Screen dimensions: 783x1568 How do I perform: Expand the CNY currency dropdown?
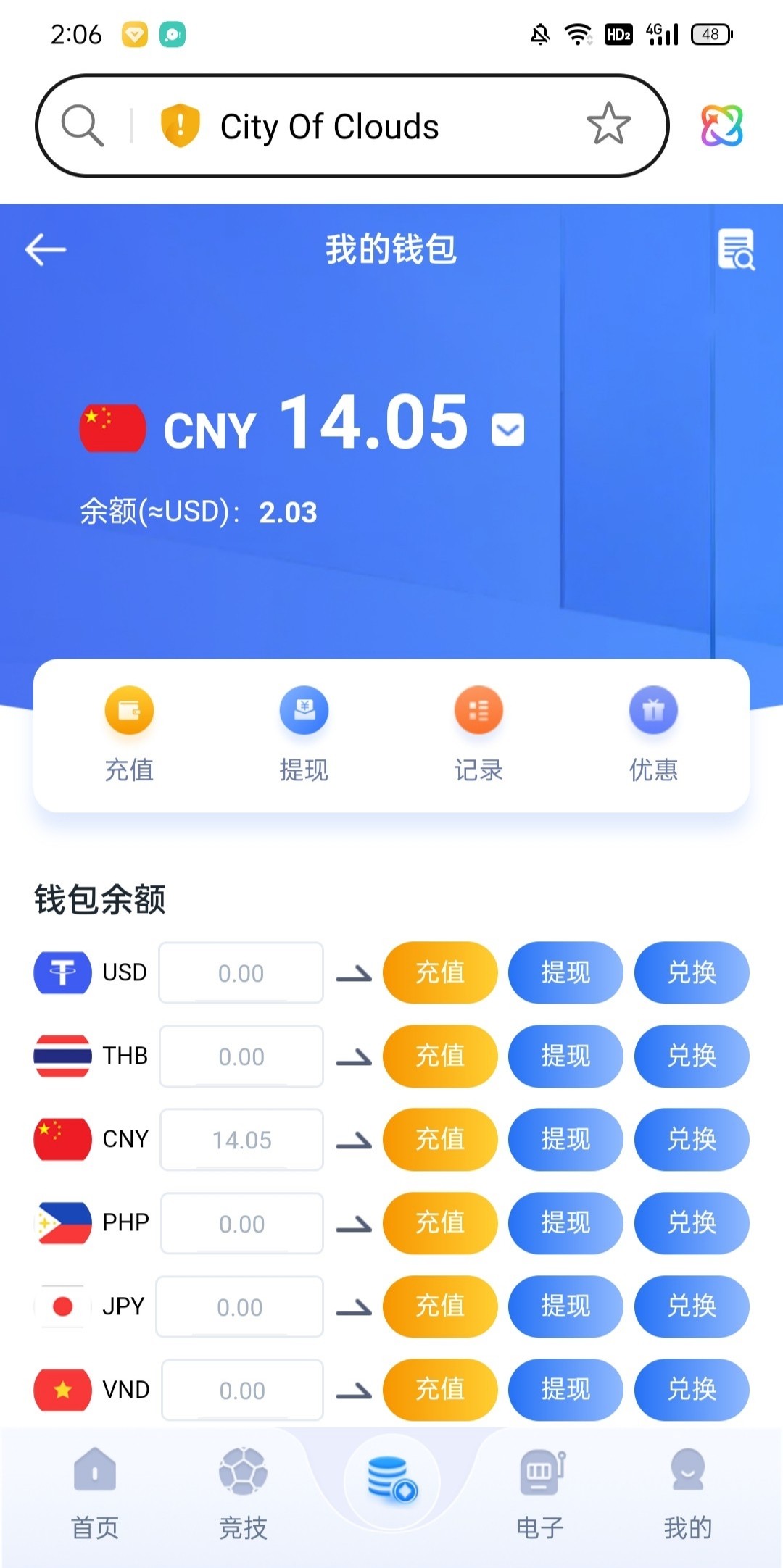pos(507,430)
